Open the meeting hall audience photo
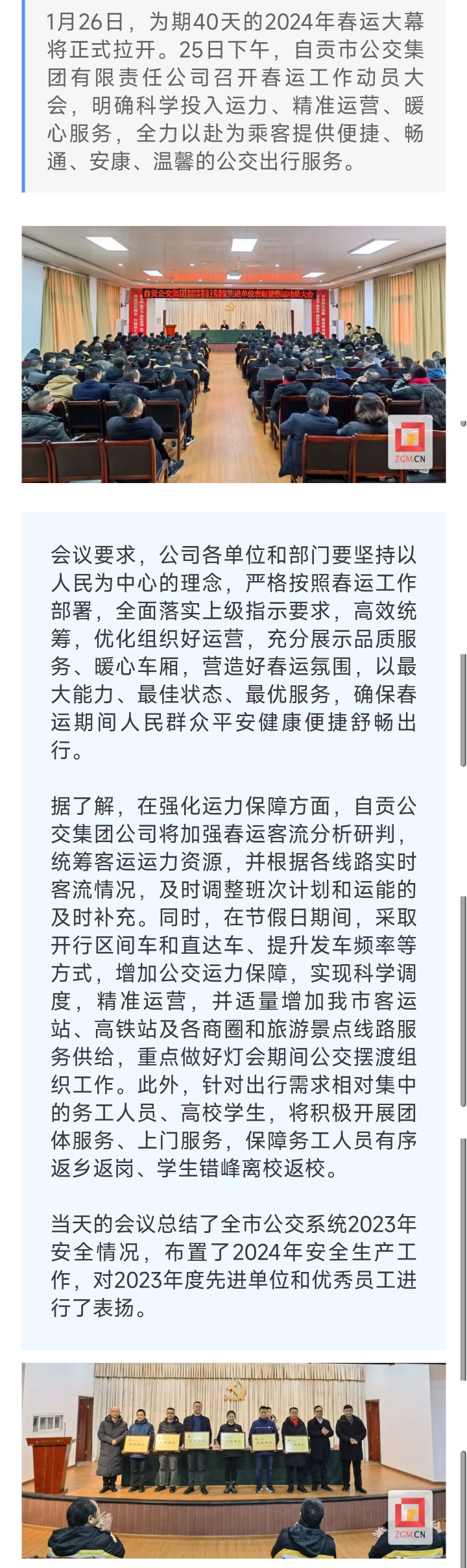The image size is (467, 1568). [x=233, y=354]
